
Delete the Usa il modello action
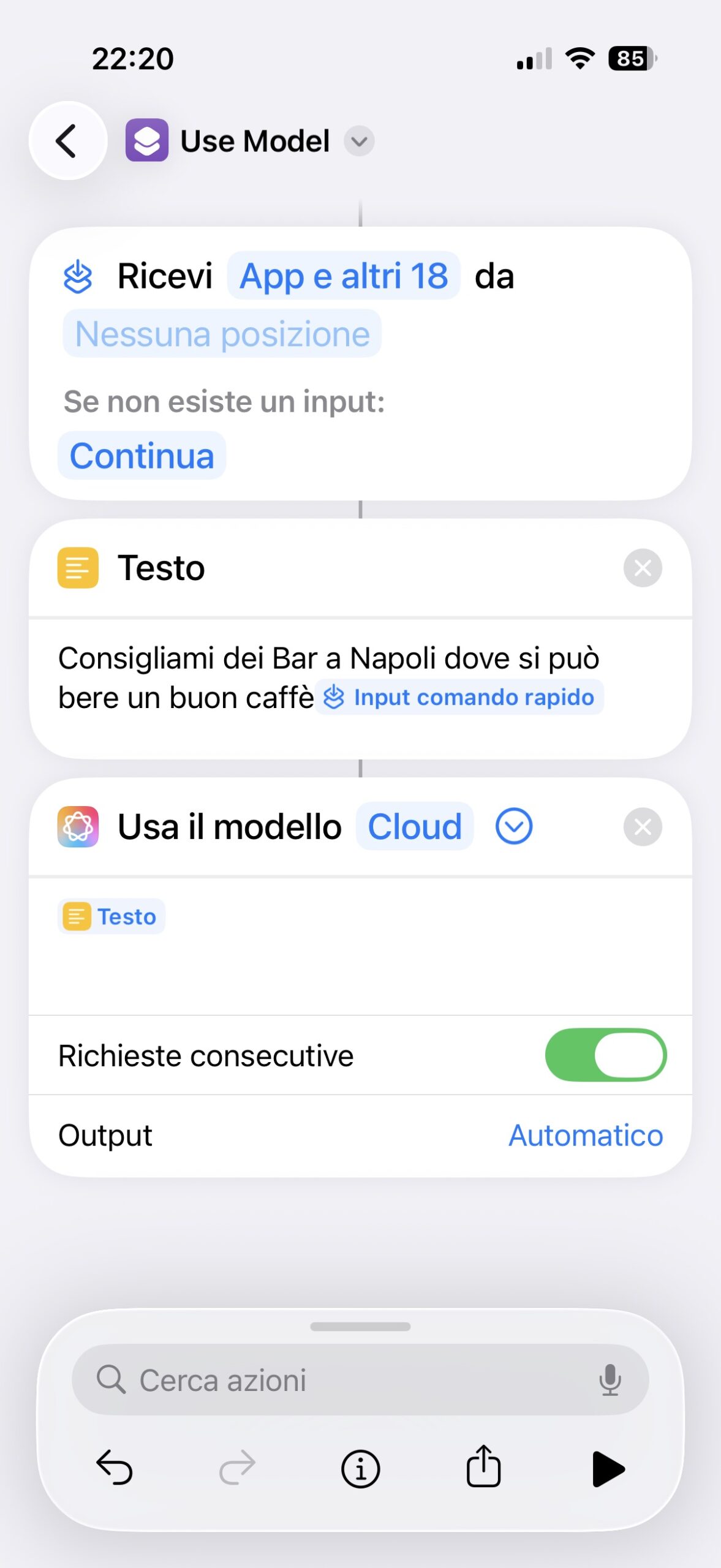(x=643, y=827)
